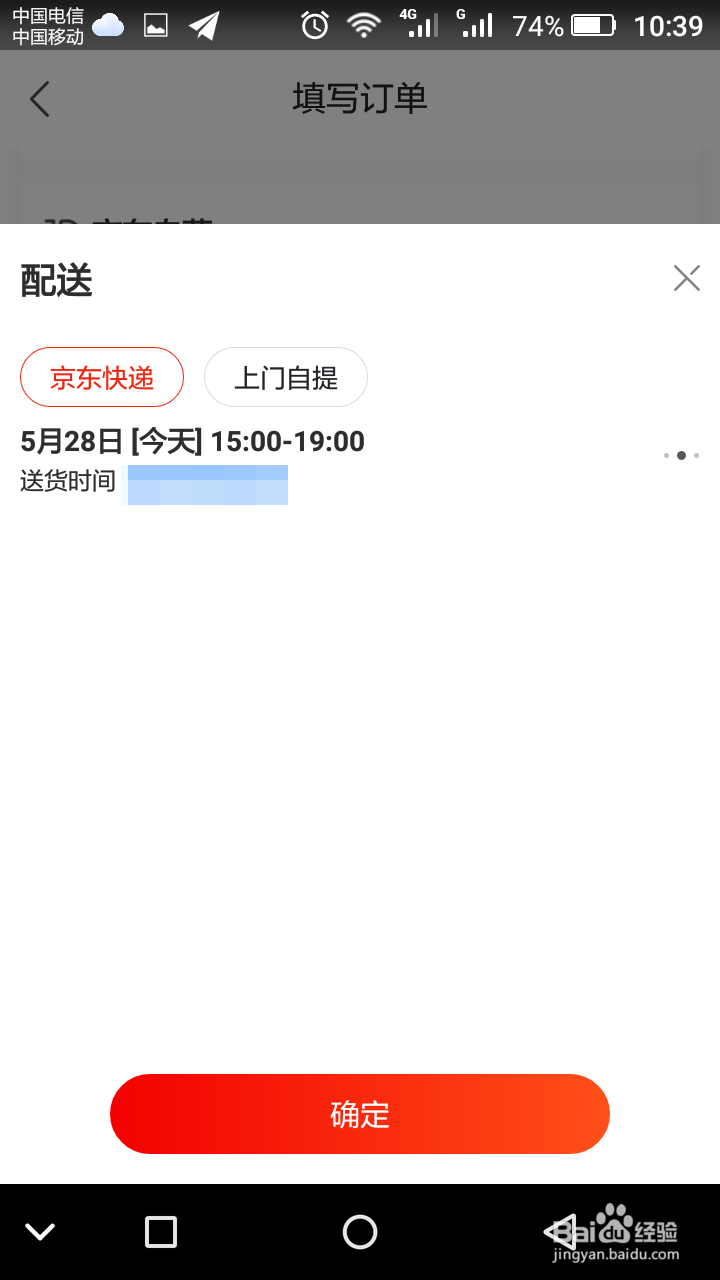Tap the screenshot icon in the status bar

pos(155,24)
